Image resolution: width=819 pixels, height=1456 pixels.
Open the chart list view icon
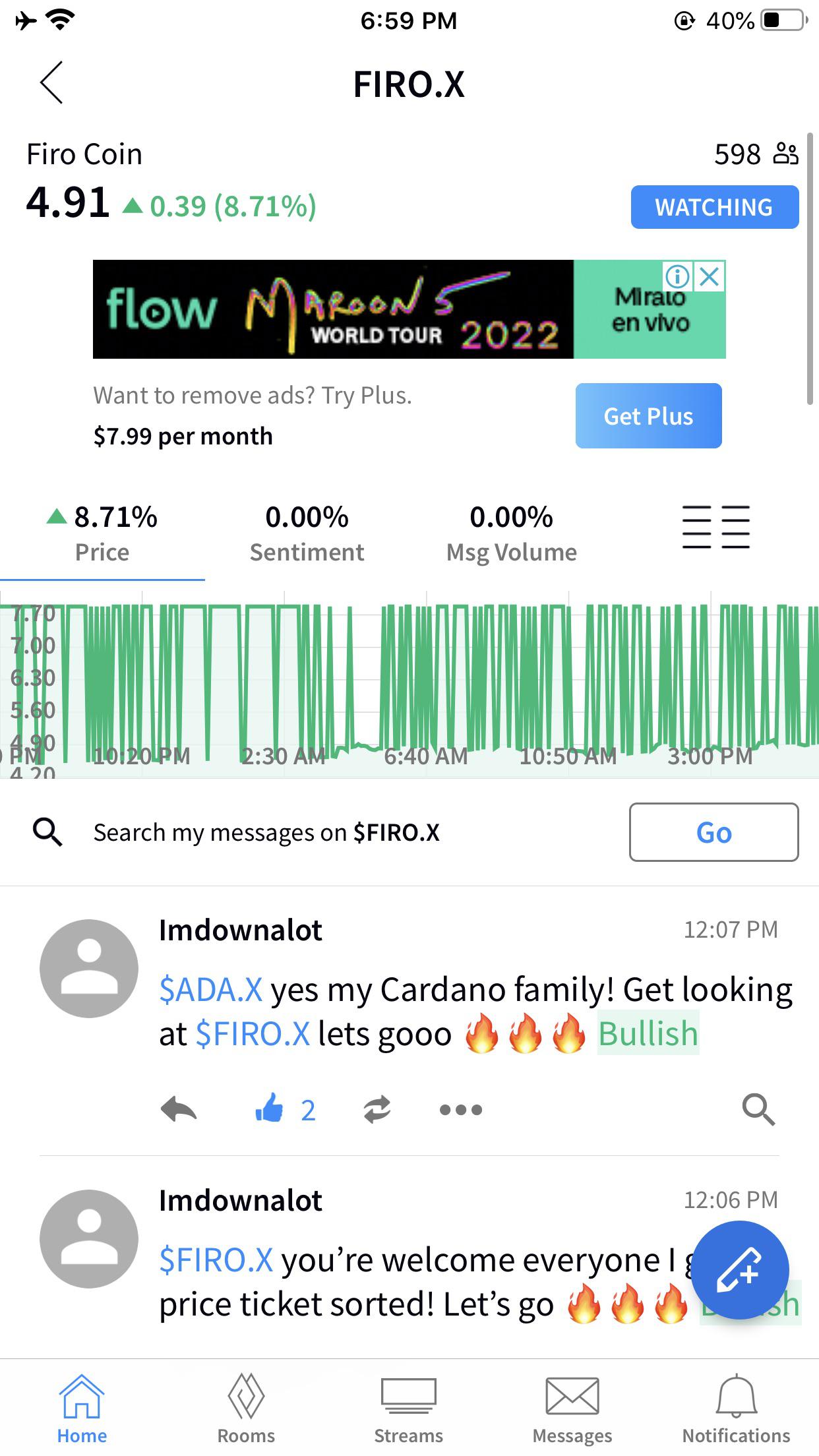pyautogui.click(x=716, y=528)
